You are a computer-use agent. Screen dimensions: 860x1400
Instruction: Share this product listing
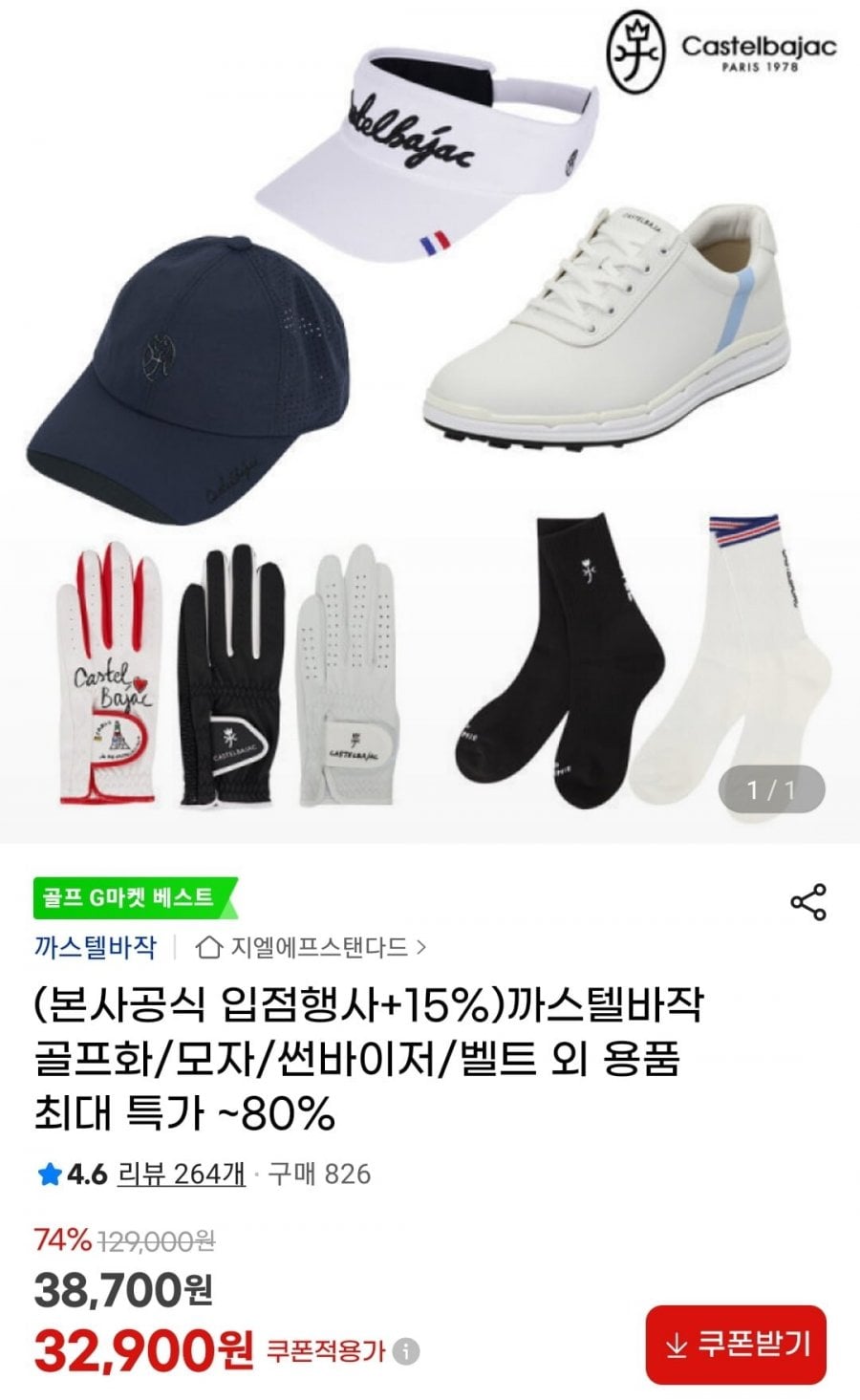(x=807, y=902)
